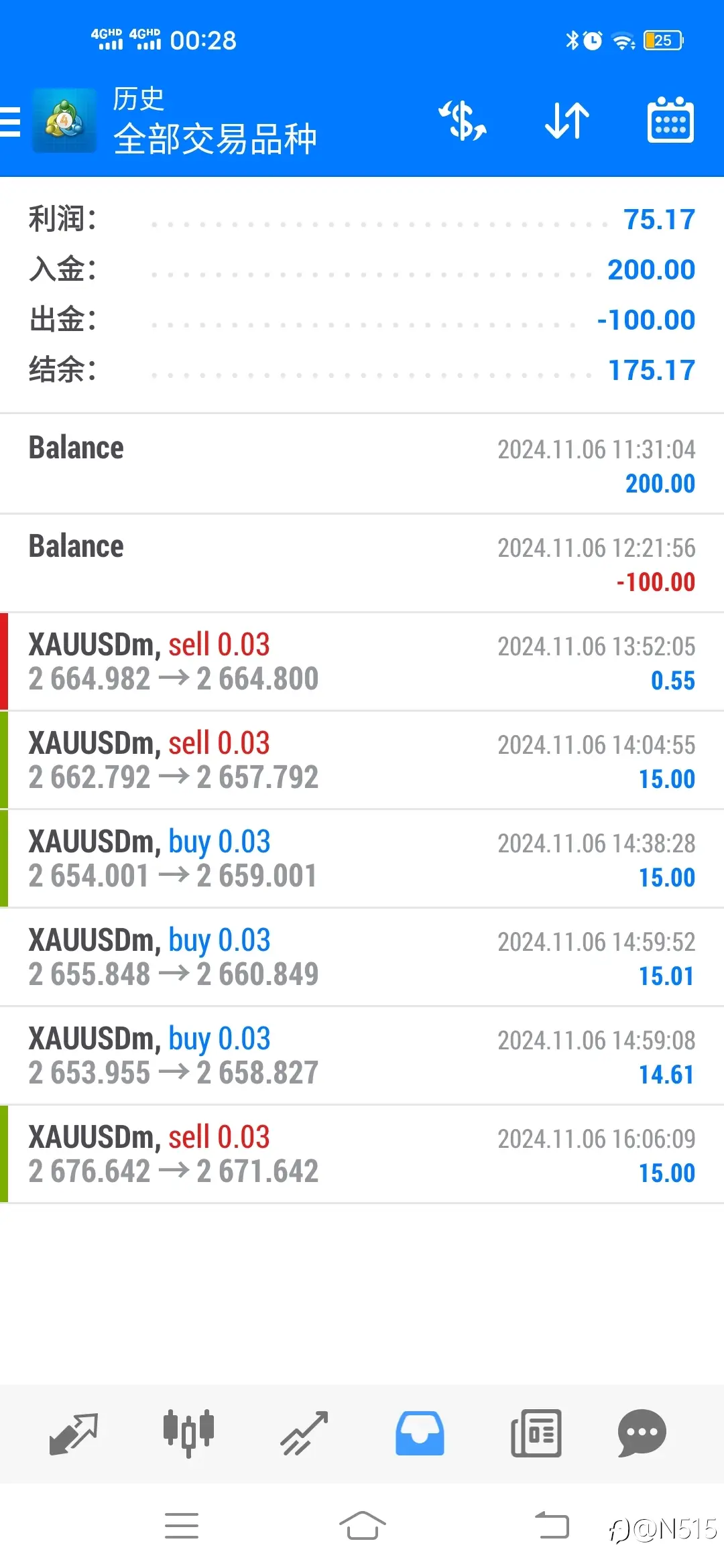Switch to the candlestick Chart tab
This screenshot has width=724, height=1568.
coord(189,1434)
